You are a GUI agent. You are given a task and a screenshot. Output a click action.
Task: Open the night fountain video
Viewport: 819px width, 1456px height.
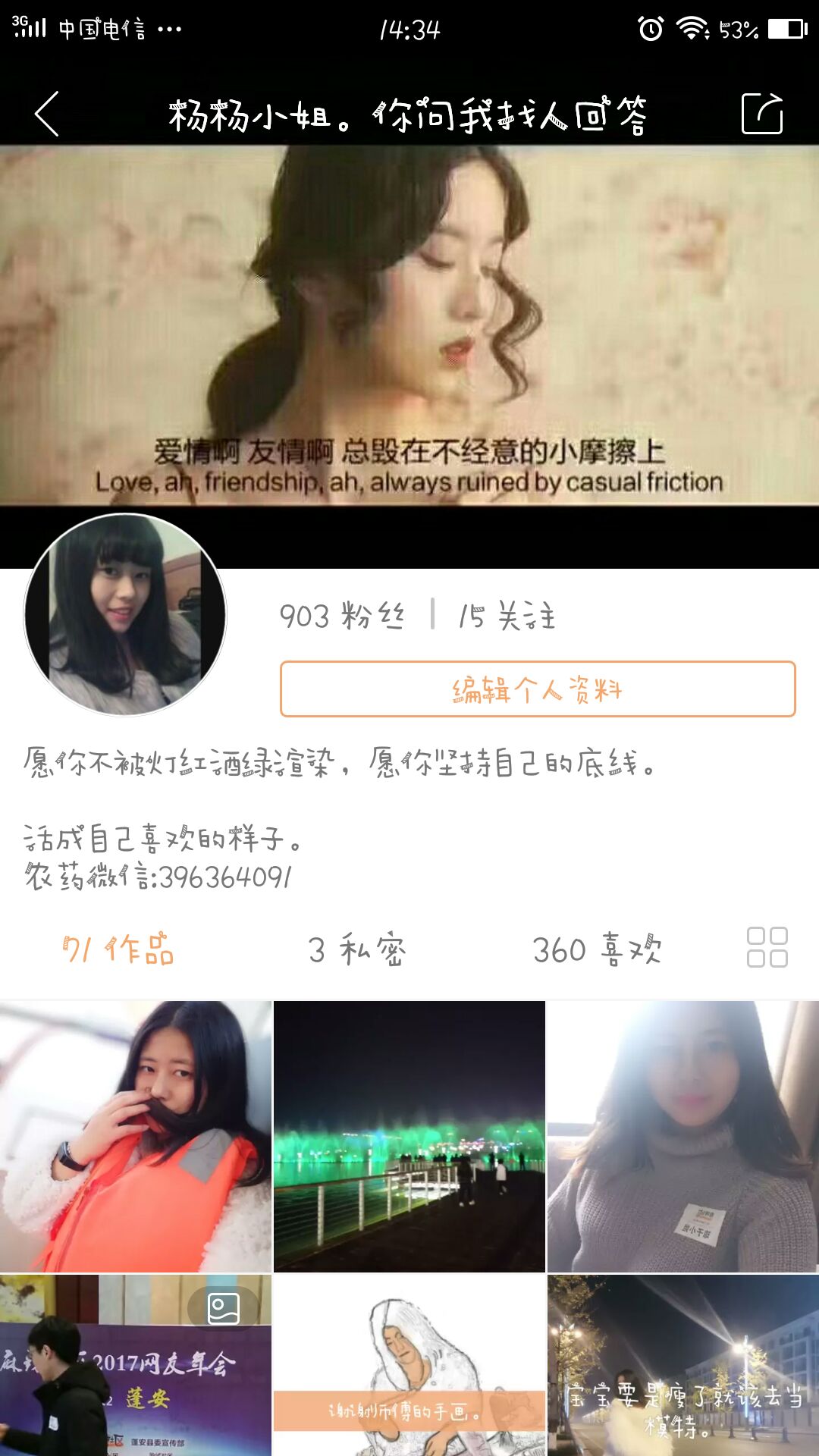point(409,1136)
